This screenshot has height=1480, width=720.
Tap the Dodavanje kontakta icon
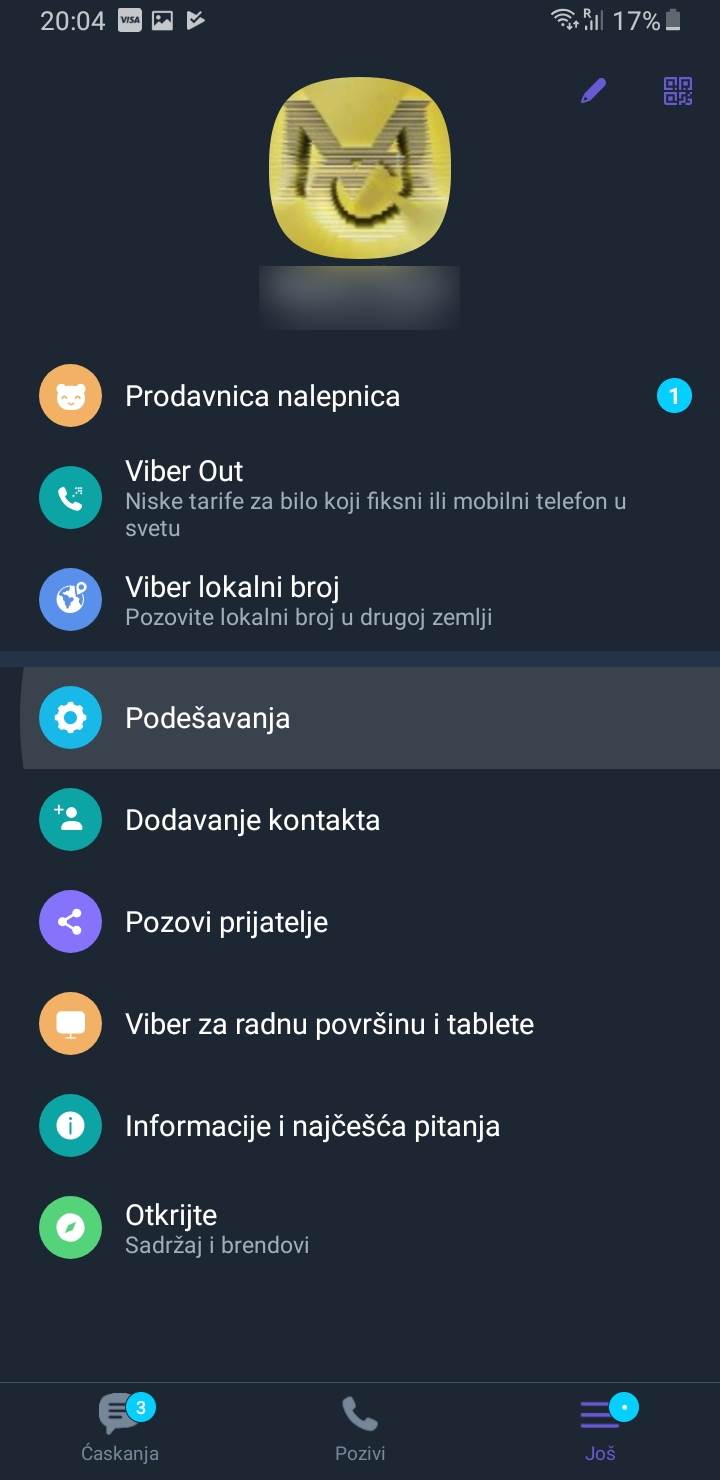[x=70, y=819]
